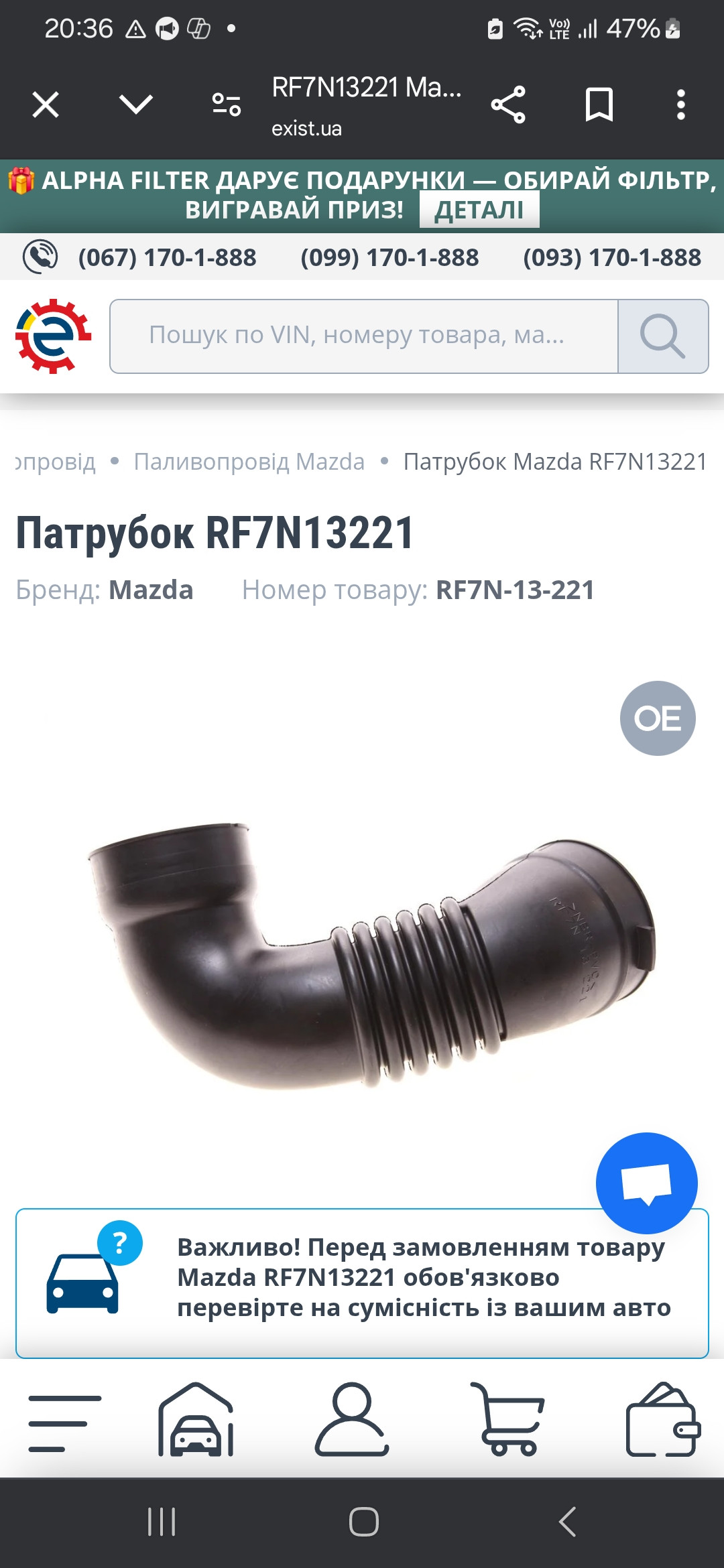Enlarge the product photo of the pipe
This screenshot has width=724, height=1568.
(x=369, y=952)
